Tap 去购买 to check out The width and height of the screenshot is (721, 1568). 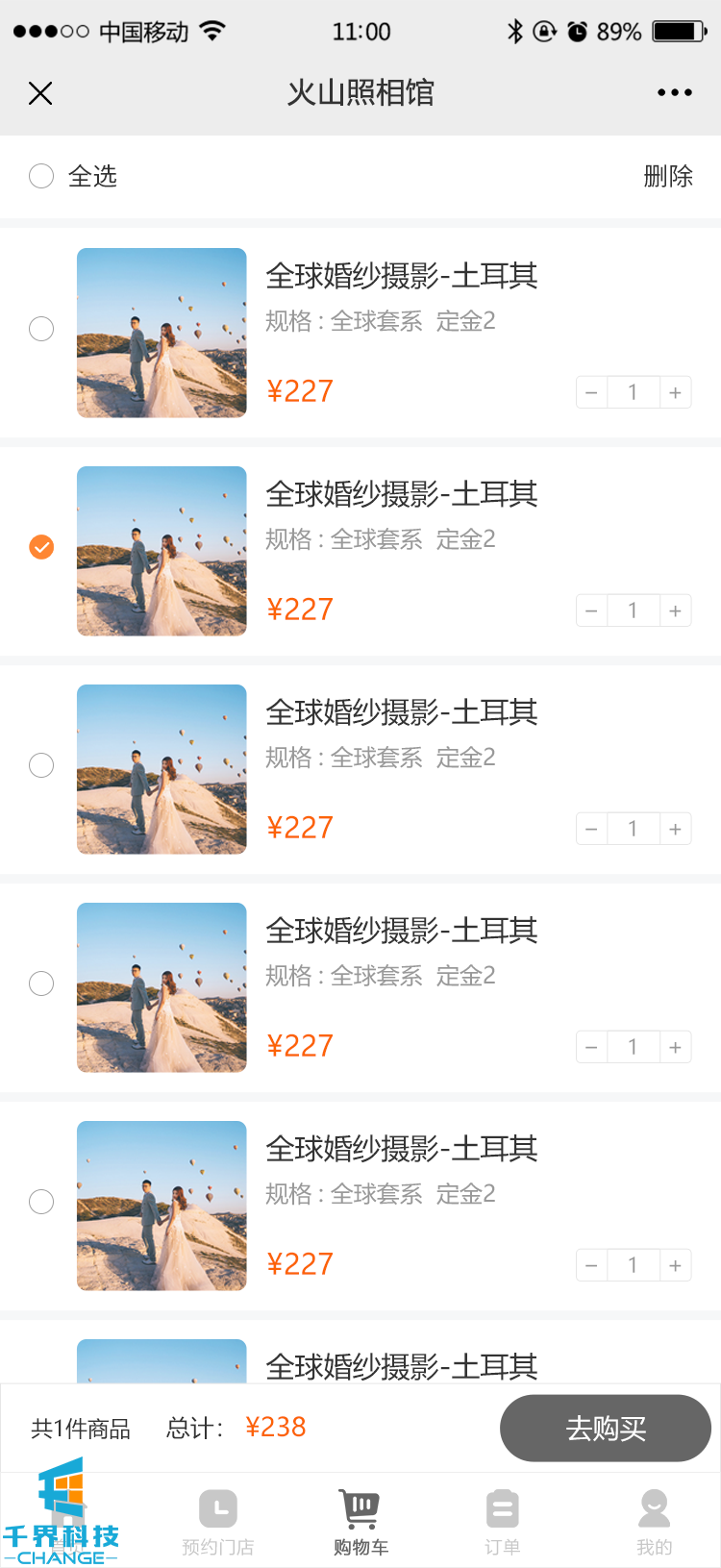(605, 1428)
